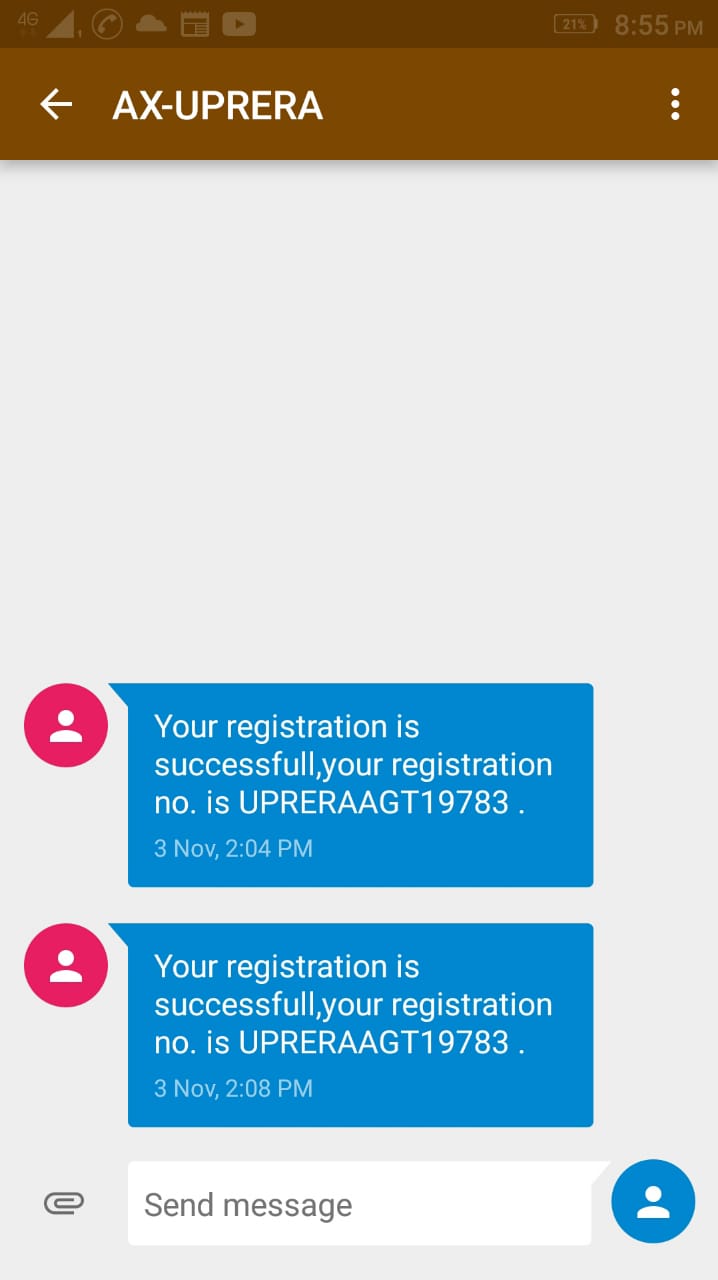Viewport: 718px width, 1280px height.
Task: Go back from the AX-UPRERA conversation
Action: 56,104
